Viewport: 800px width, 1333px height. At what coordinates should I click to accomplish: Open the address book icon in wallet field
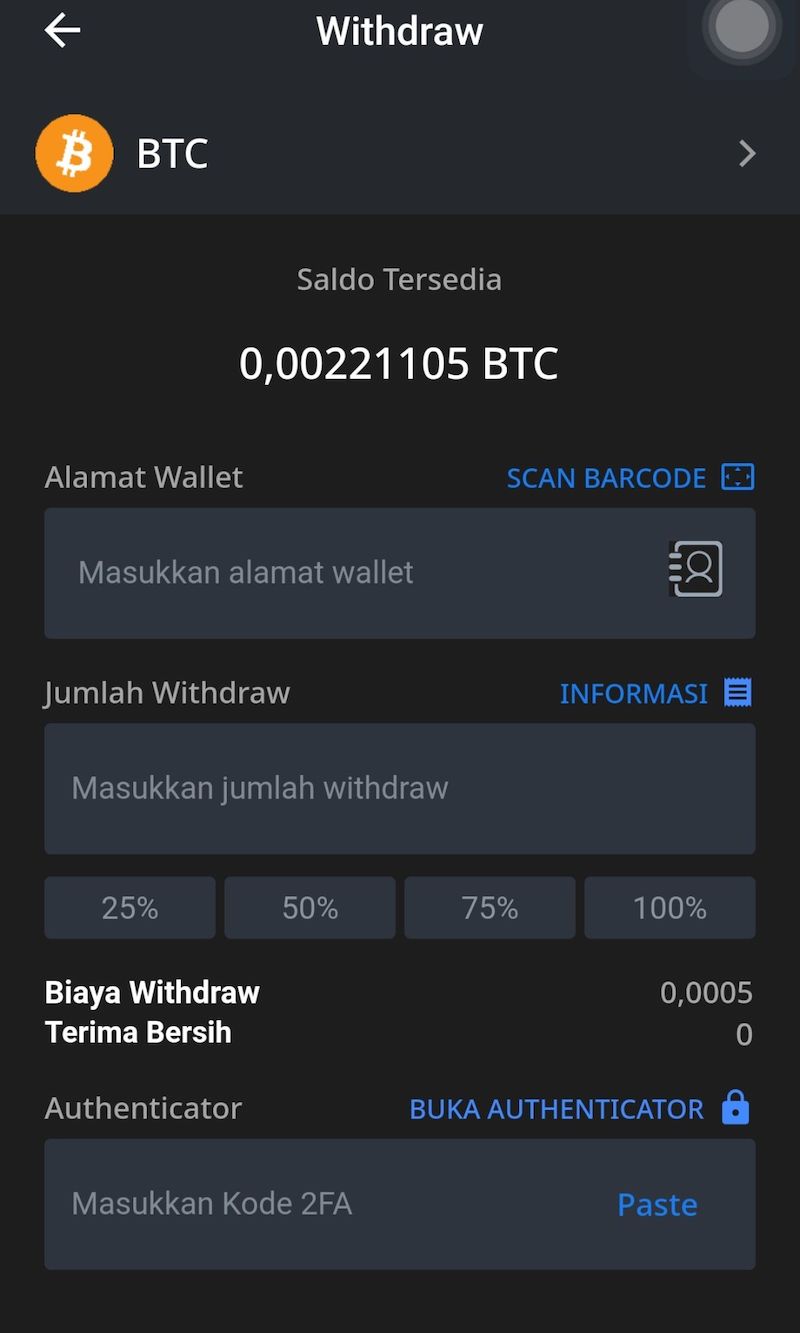pyautogui.click(x=696, y=569)
